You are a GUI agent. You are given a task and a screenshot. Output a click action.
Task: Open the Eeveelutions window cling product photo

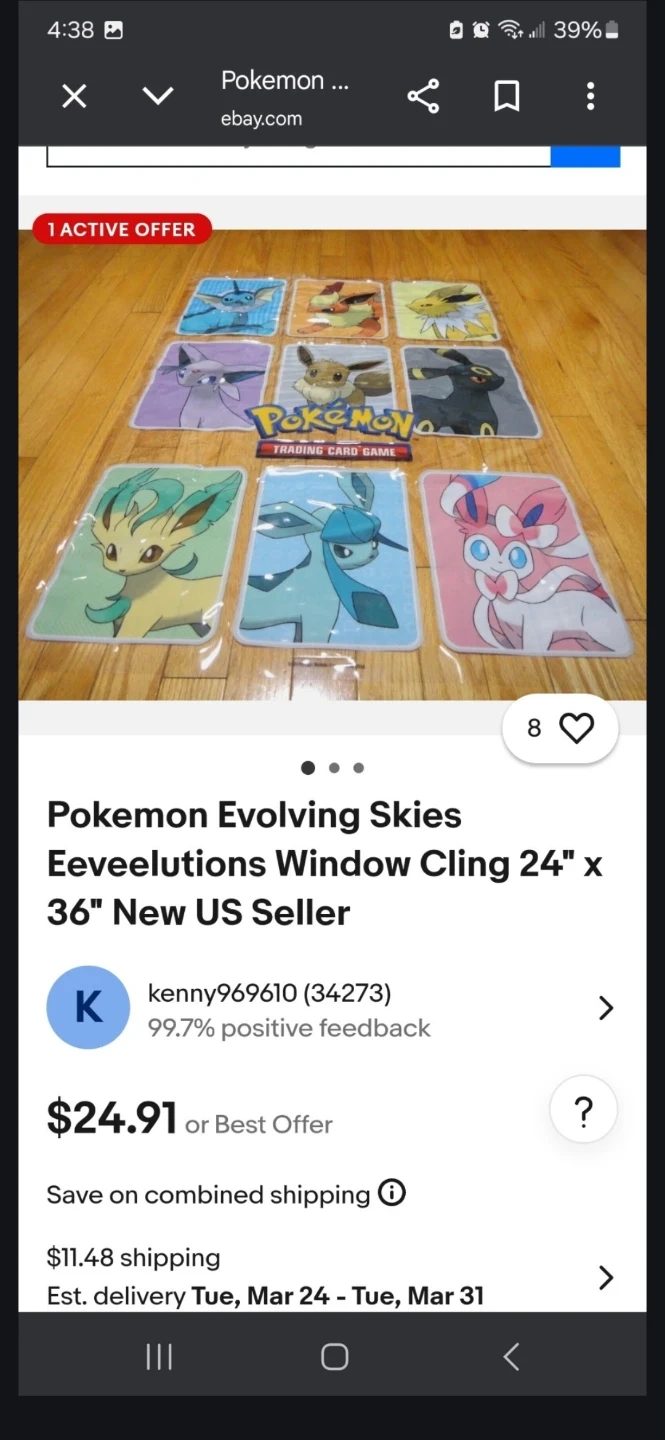coord(332,465)
